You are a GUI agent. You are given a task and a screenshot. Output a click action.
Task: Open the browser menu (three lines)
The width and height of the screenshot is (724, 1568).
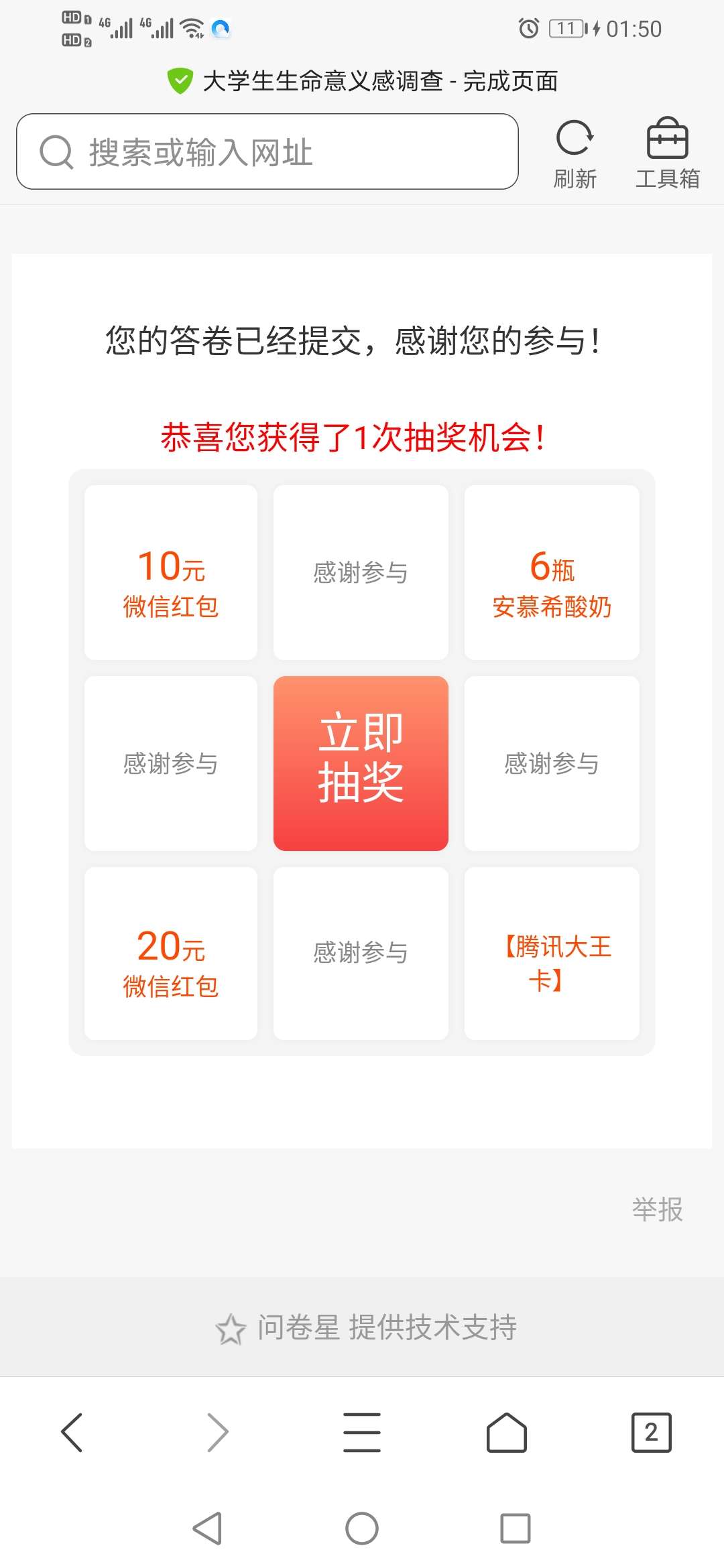point(362,1433)
